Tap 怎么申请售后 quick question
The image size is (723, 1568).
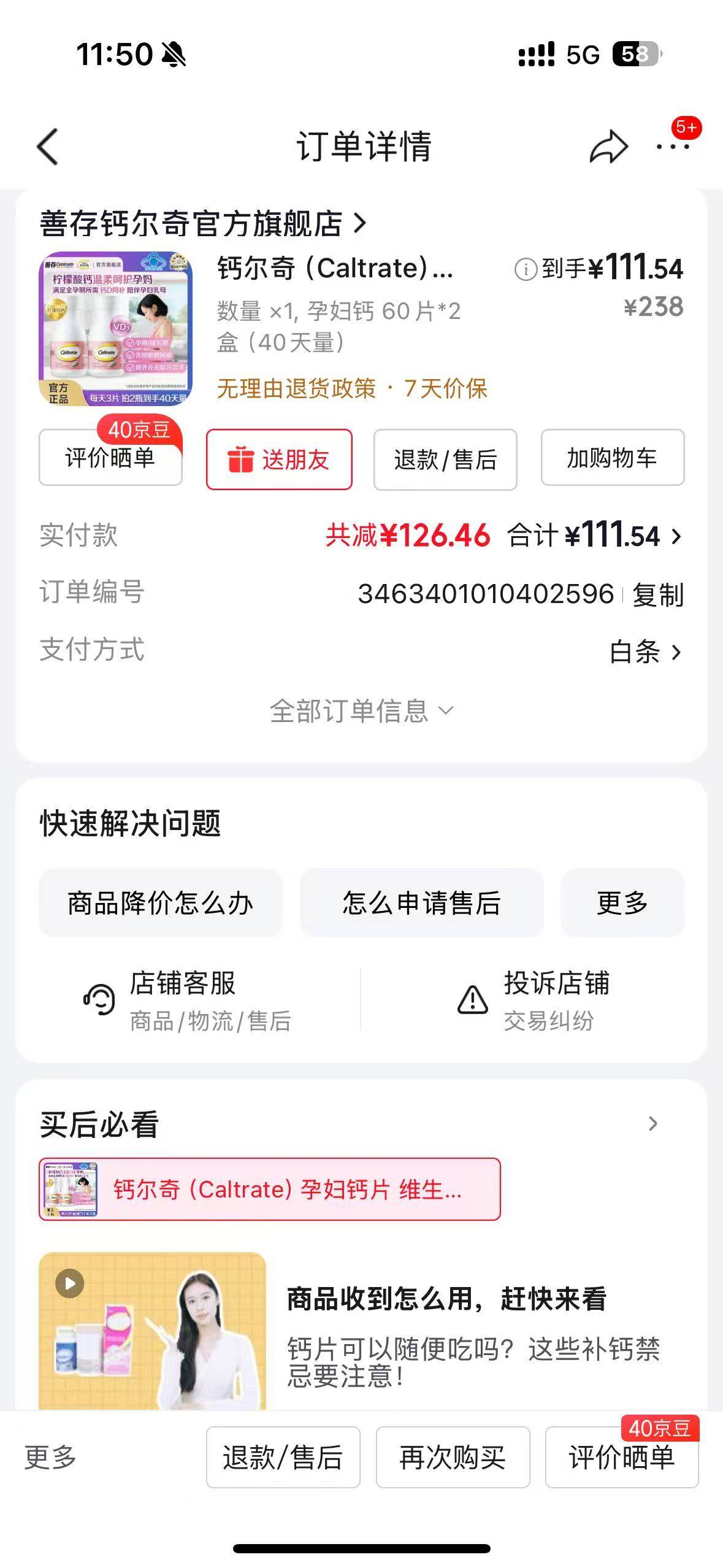pos(423,902)
